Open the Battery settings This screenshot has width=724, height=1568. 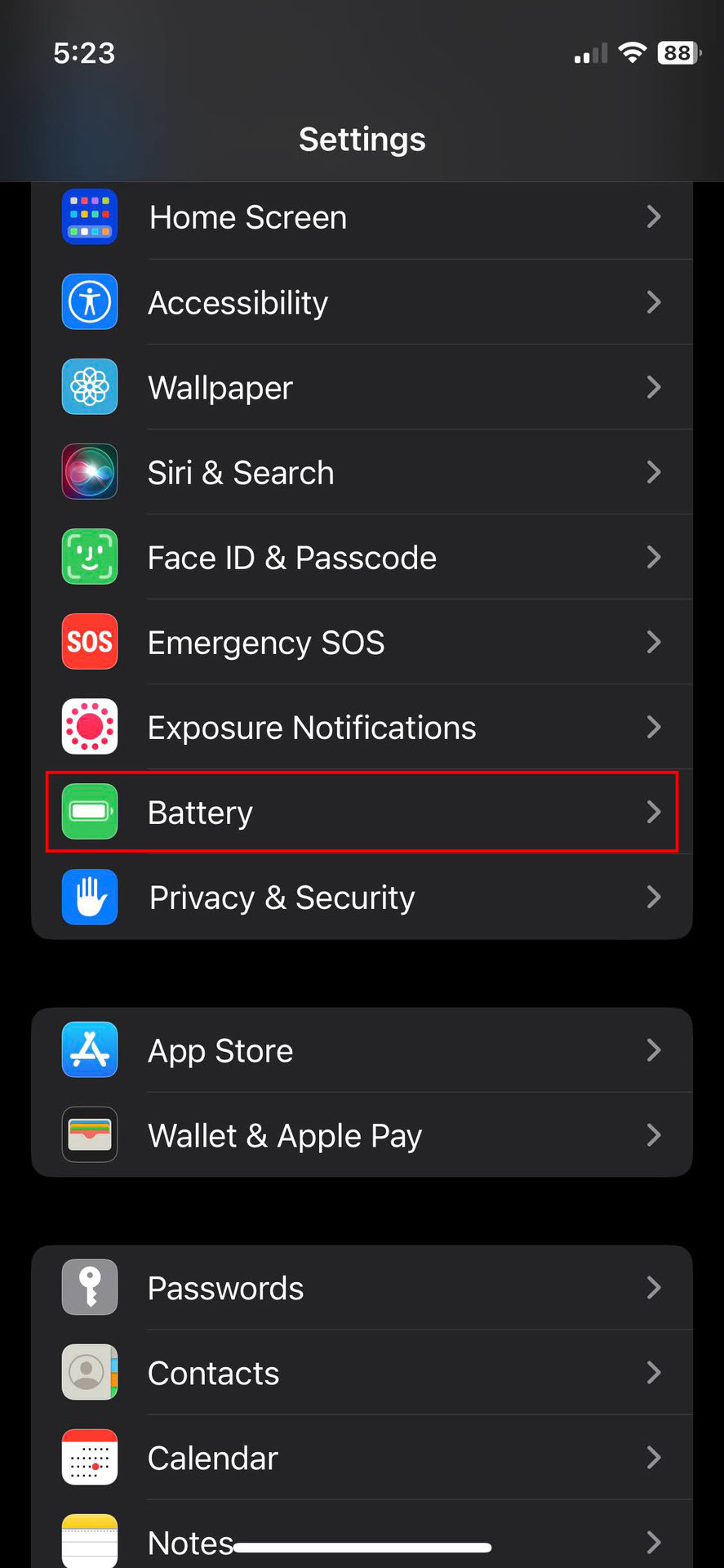coord(362,813)
